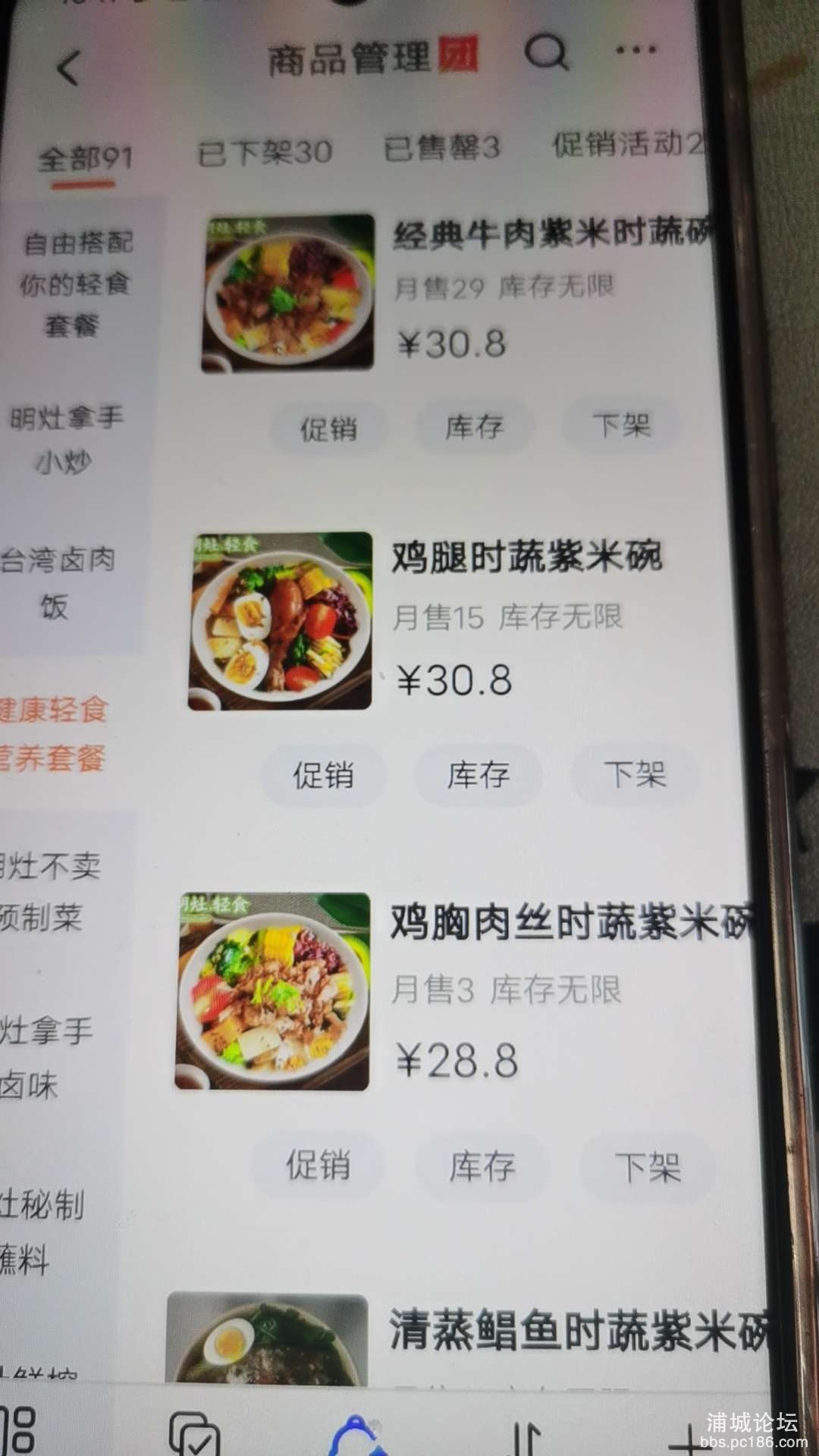This screenshot has width=819, height=1456.
Task: Tap 库存 for 经典牛肉紫米时蔬碗
Action: 474,427
